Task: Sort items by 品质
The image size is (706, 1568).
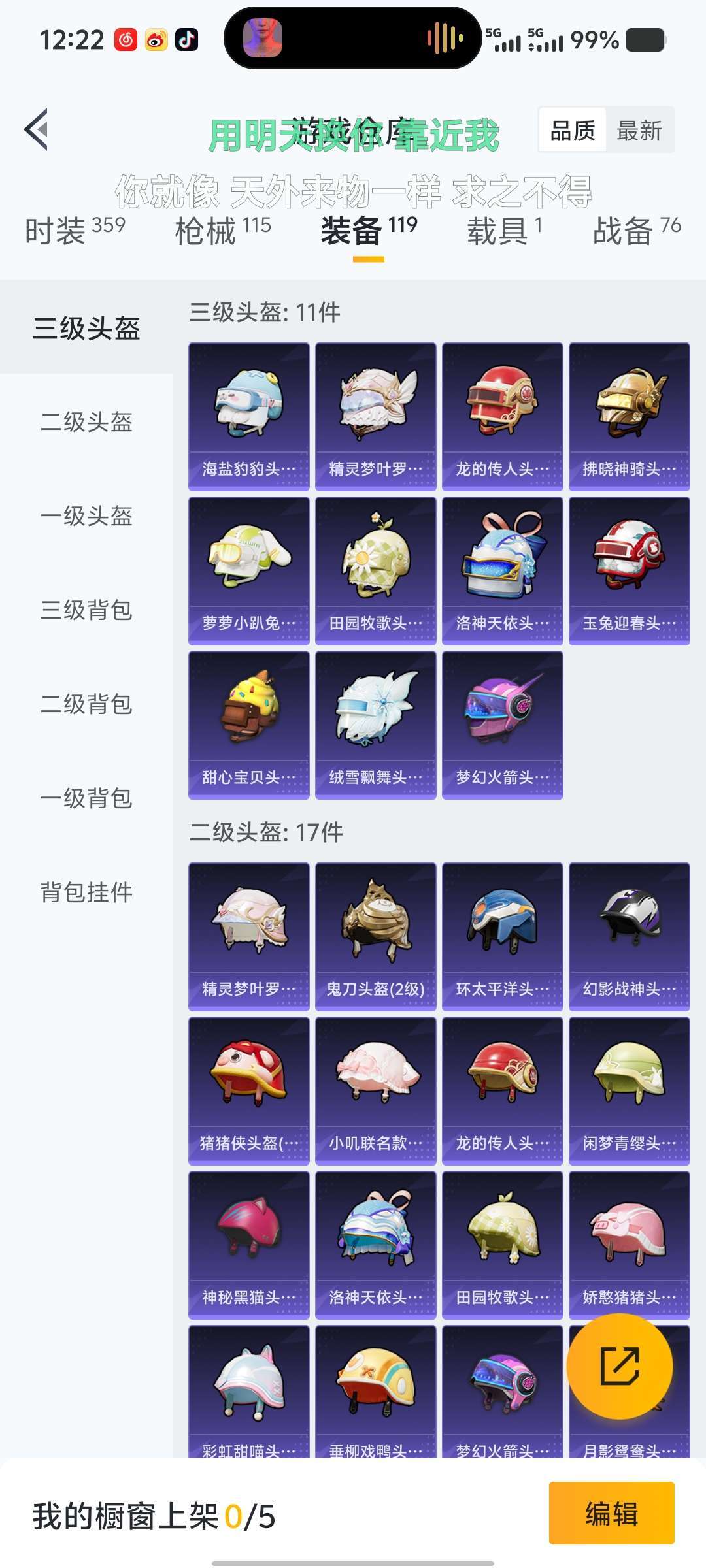Action: [573, 130]
